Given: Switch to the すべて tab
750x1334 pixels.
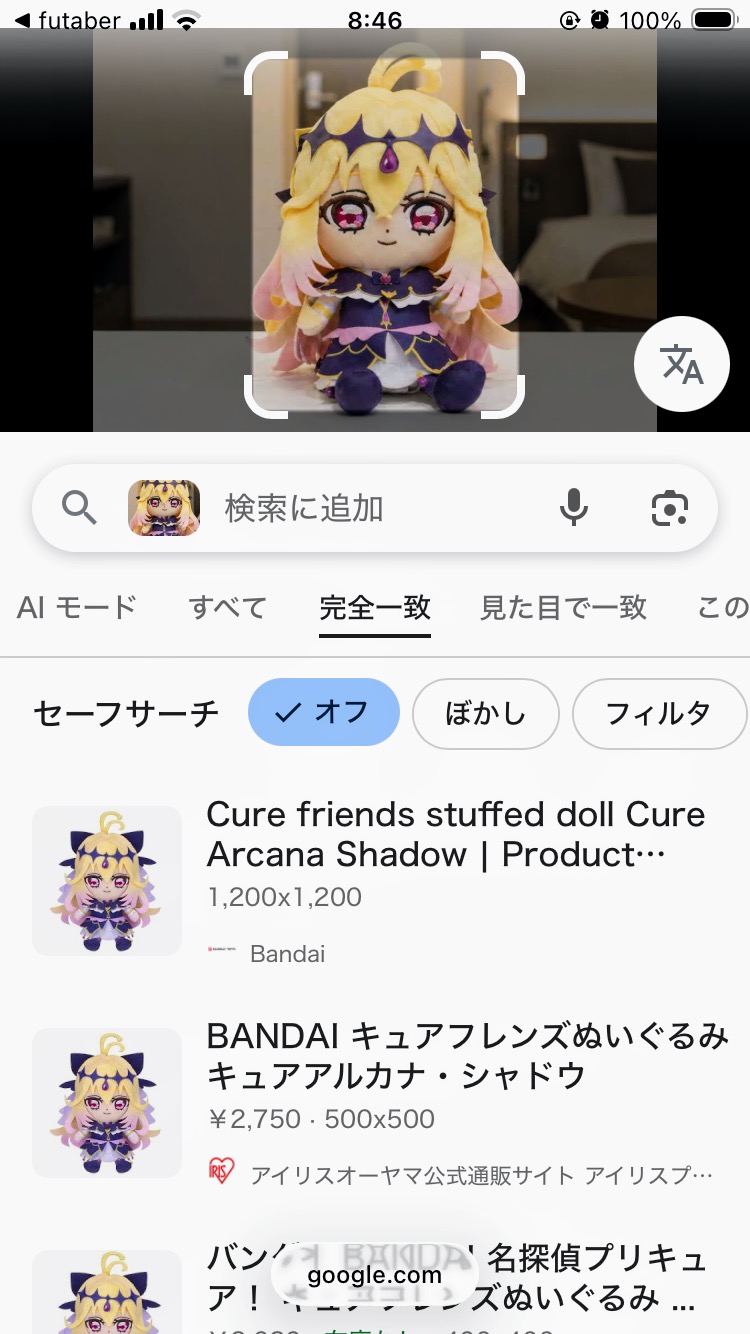Looking at the screenshot, I should (228, 607).
